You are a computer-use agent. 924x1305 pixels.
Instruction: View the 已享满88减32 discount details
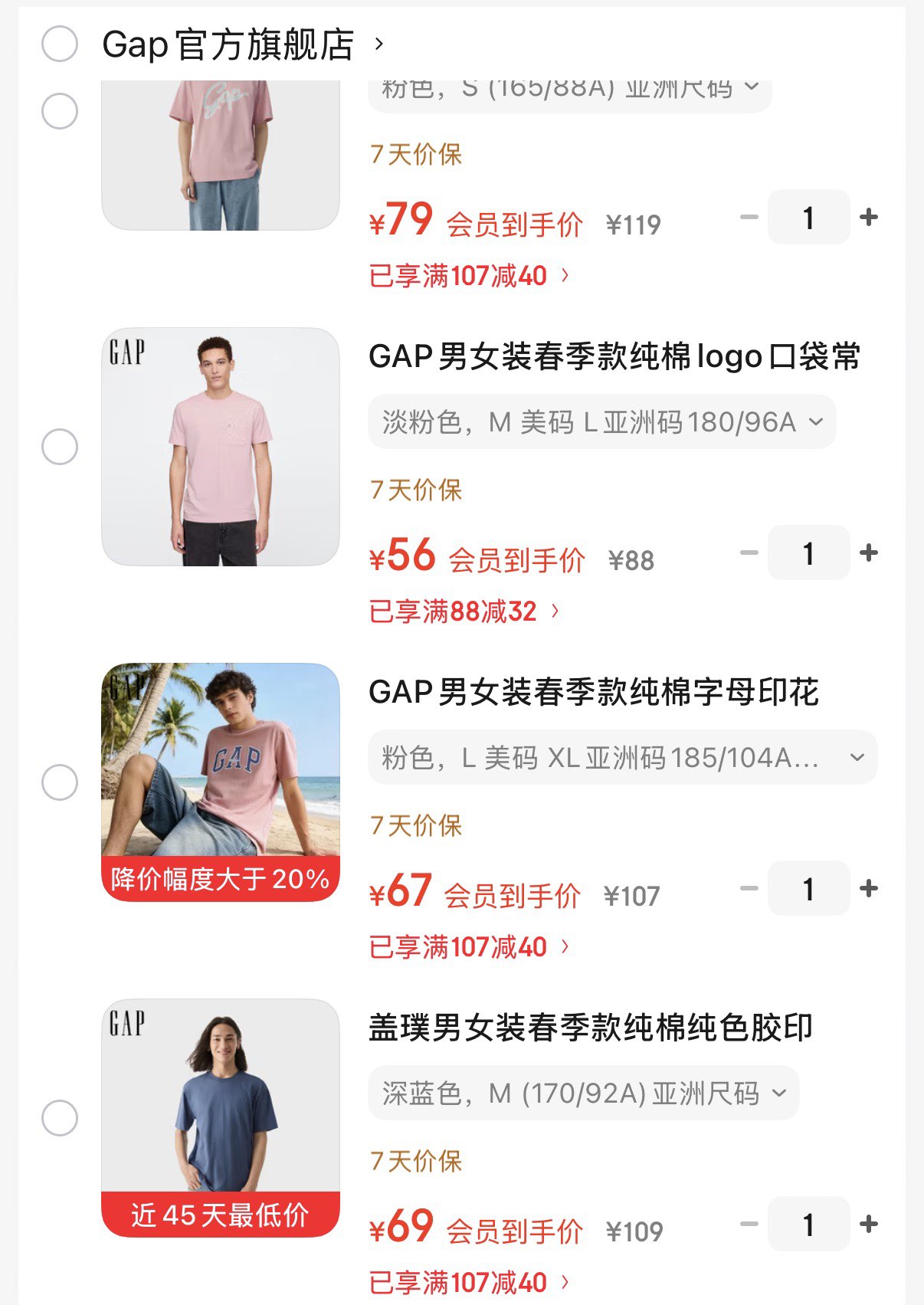pyautogui.click(x=464, y=612)
